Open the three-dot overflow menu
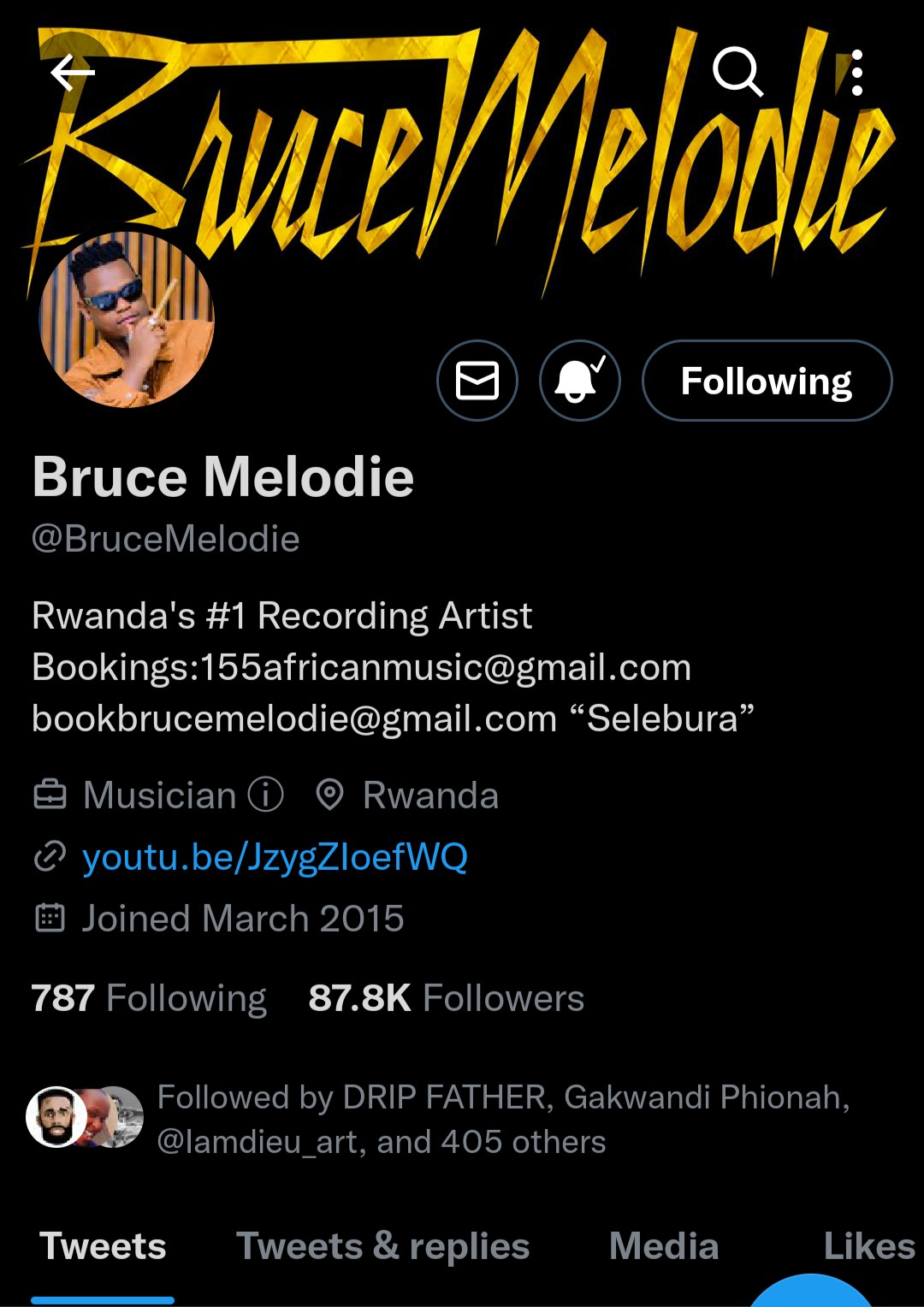Screen dimensions: 924x1307 tap(856, 72)
